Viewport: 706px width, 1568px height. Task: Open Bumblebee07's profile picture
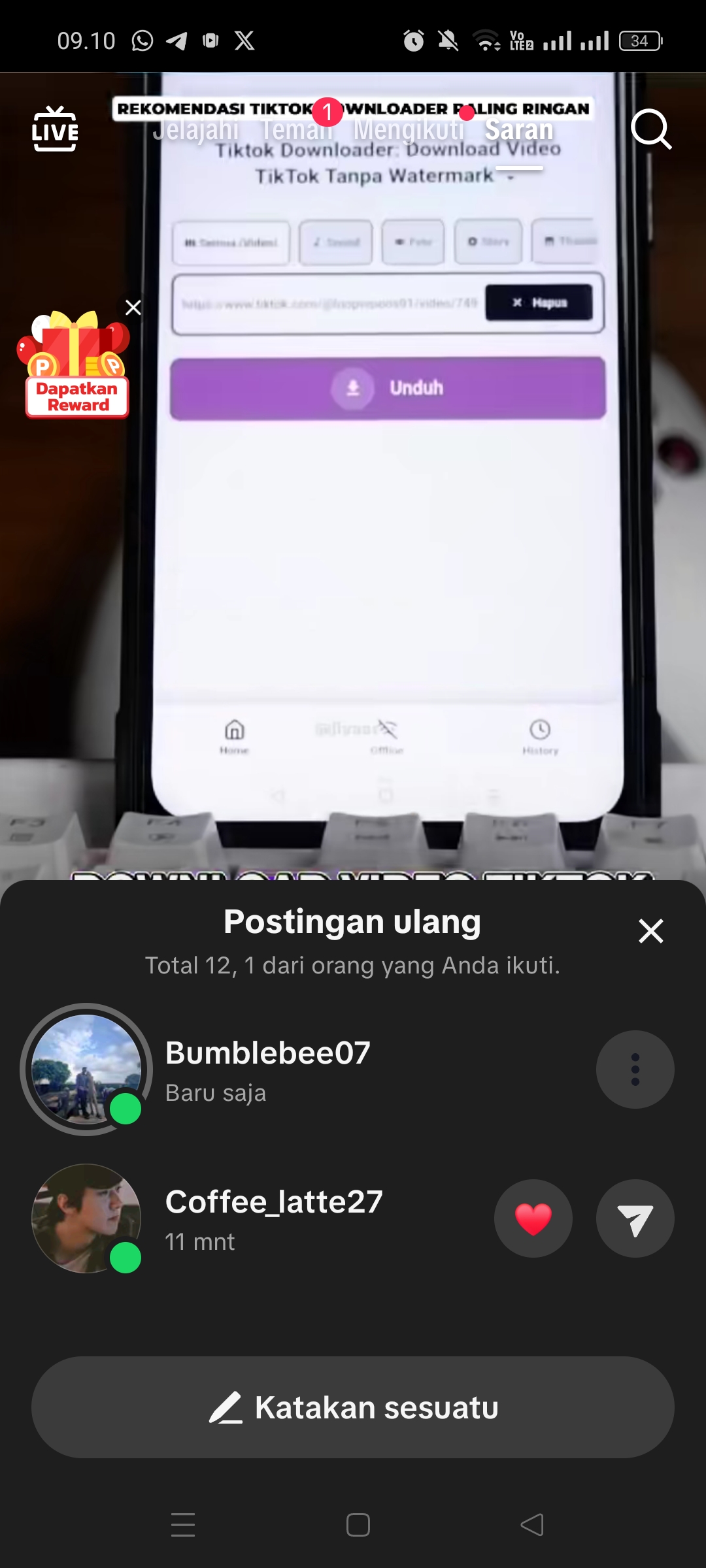(x=86, y=1070)
